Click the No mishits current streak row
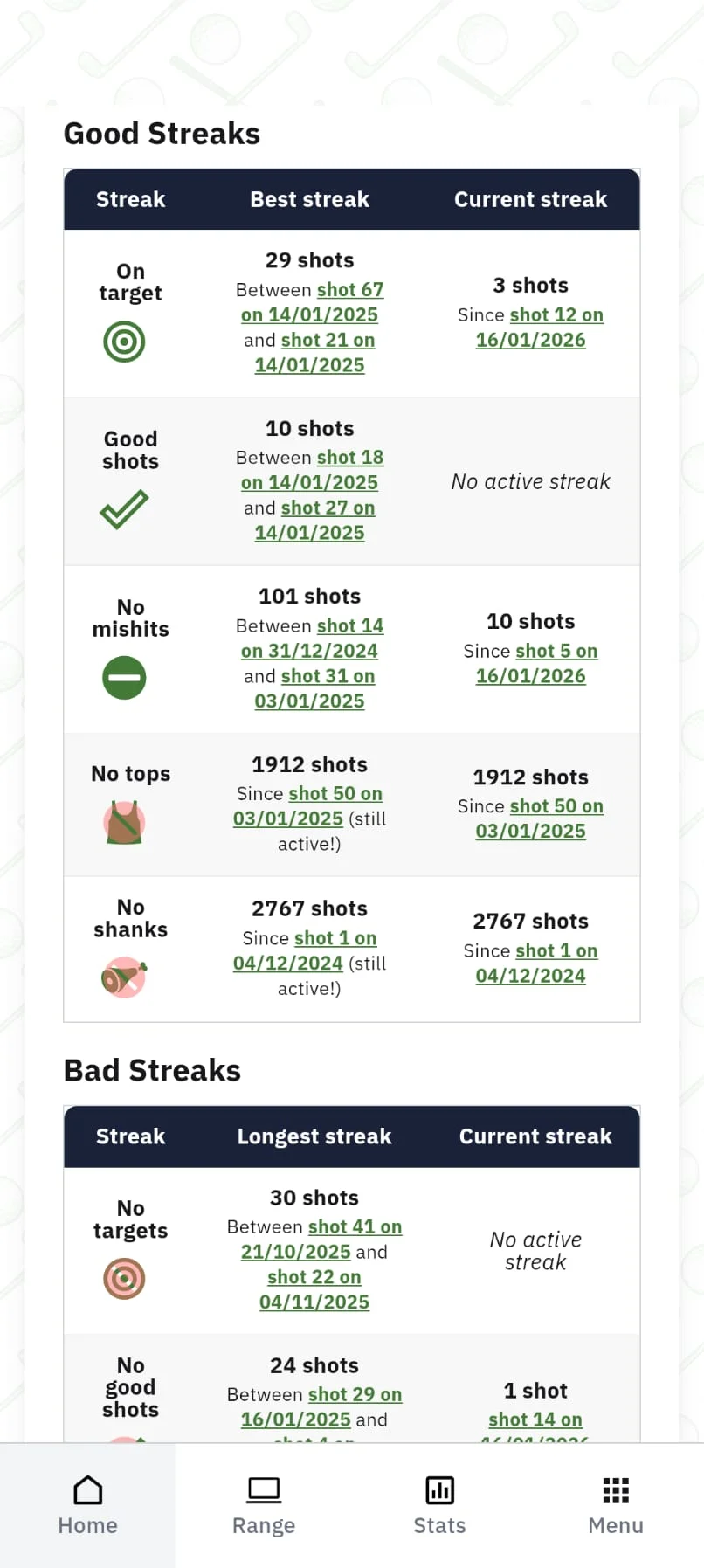 tap(530, 648)
